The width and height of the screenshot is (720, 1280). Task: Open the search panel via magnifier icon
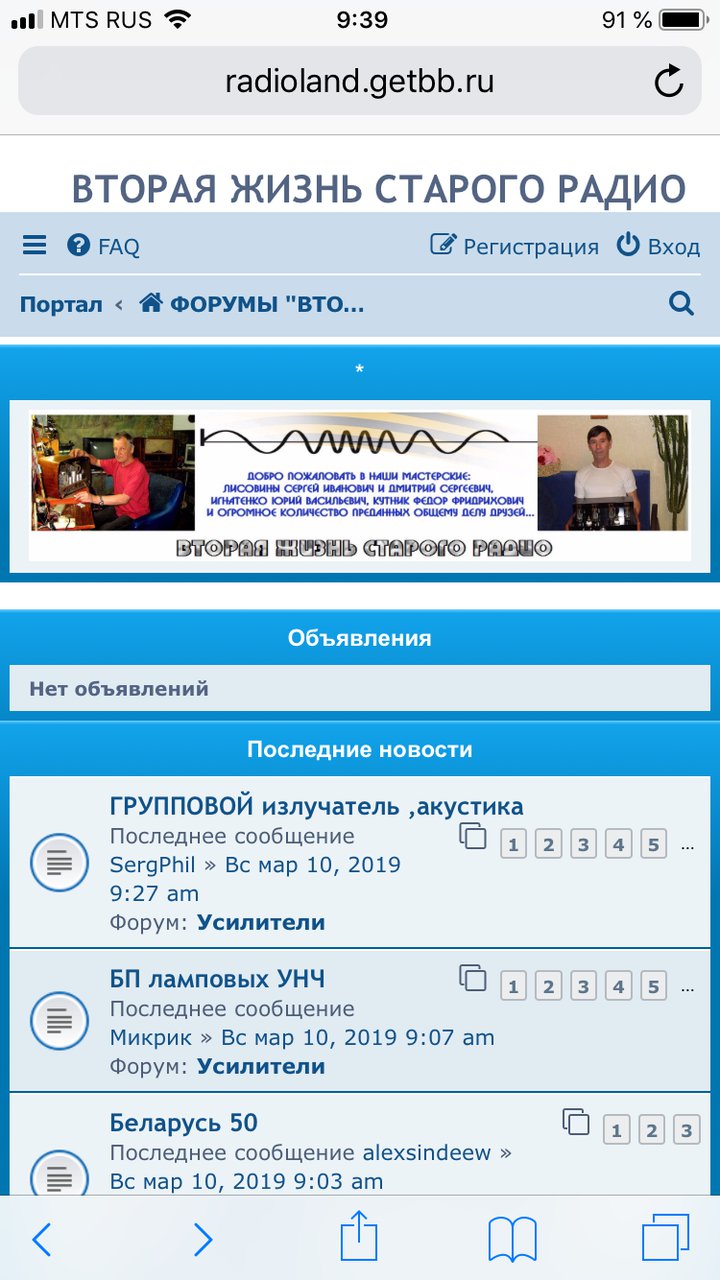tap(681, 303)
